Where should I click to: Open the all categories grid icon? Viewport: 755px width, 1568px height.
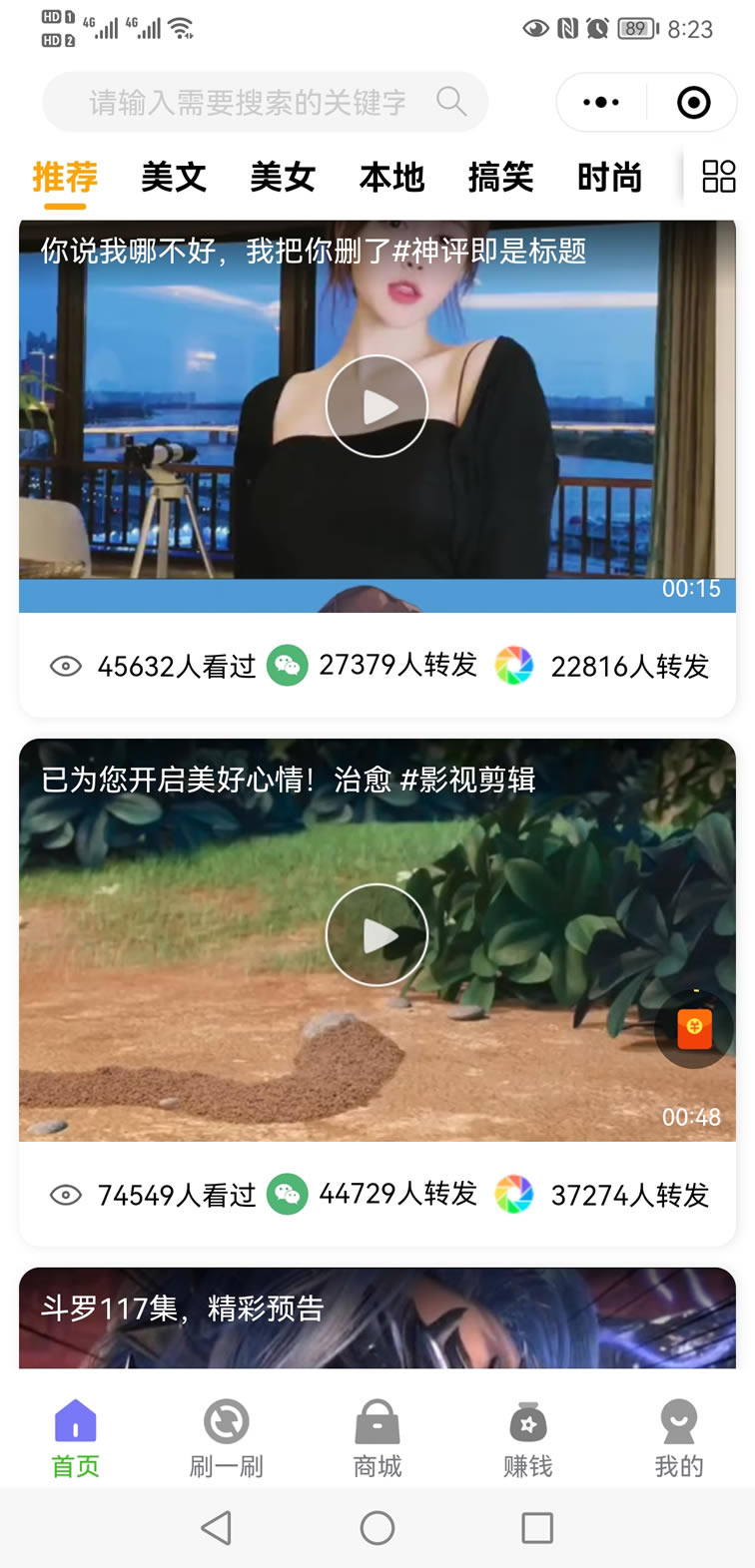point(718,177)
